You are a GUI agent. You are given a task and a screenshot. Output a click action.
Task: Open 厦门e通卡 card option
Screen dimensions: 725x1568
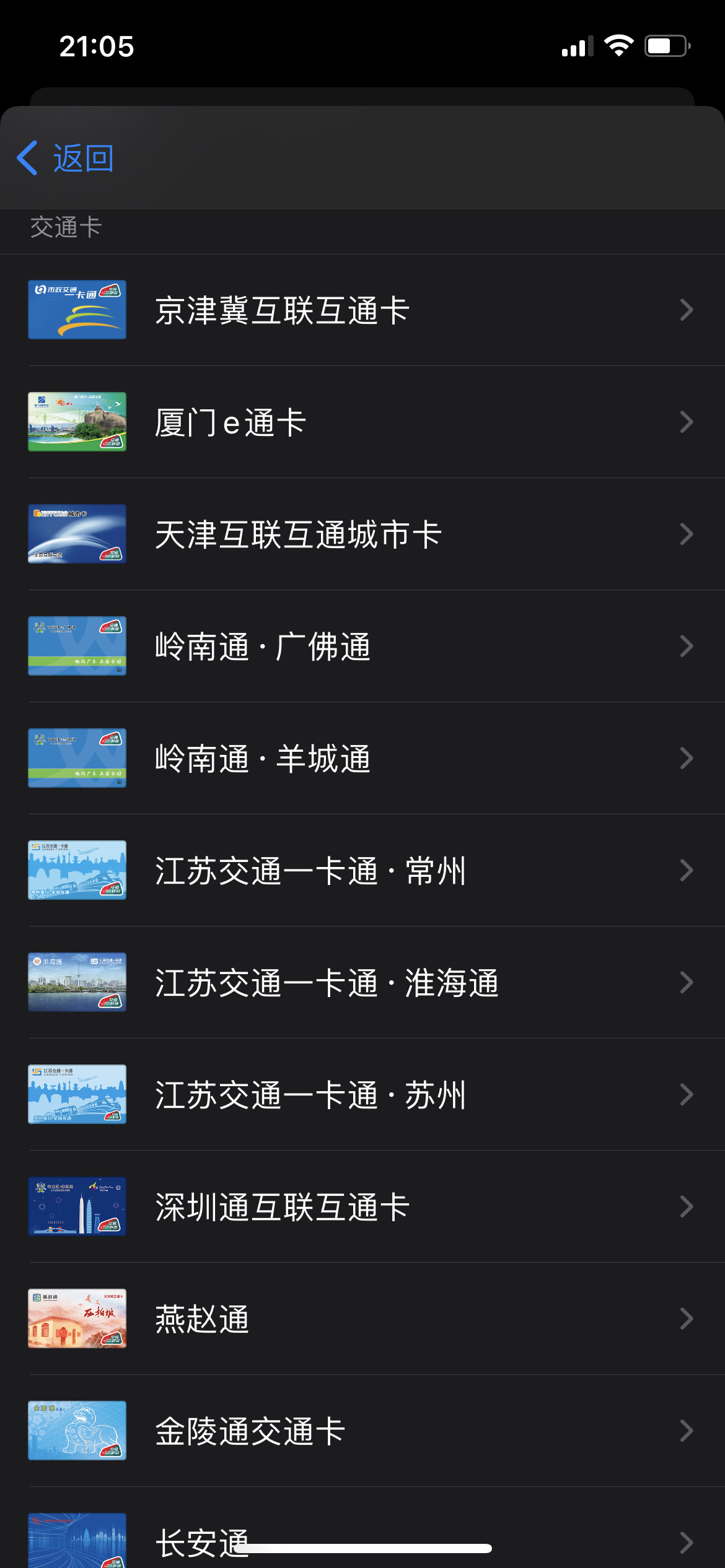362,422
